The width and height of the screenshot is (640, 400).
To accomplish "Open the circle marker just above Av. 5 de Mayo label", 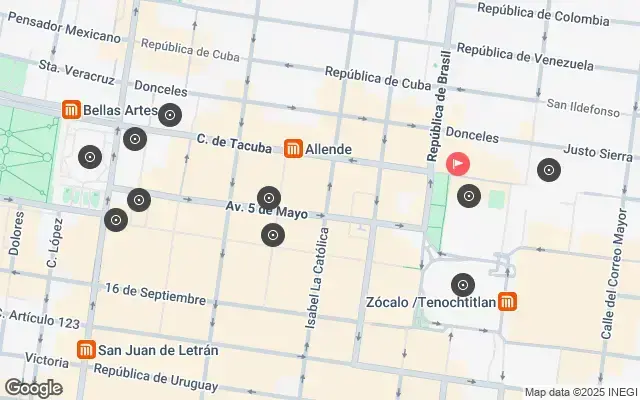I will tap(268, 197).
